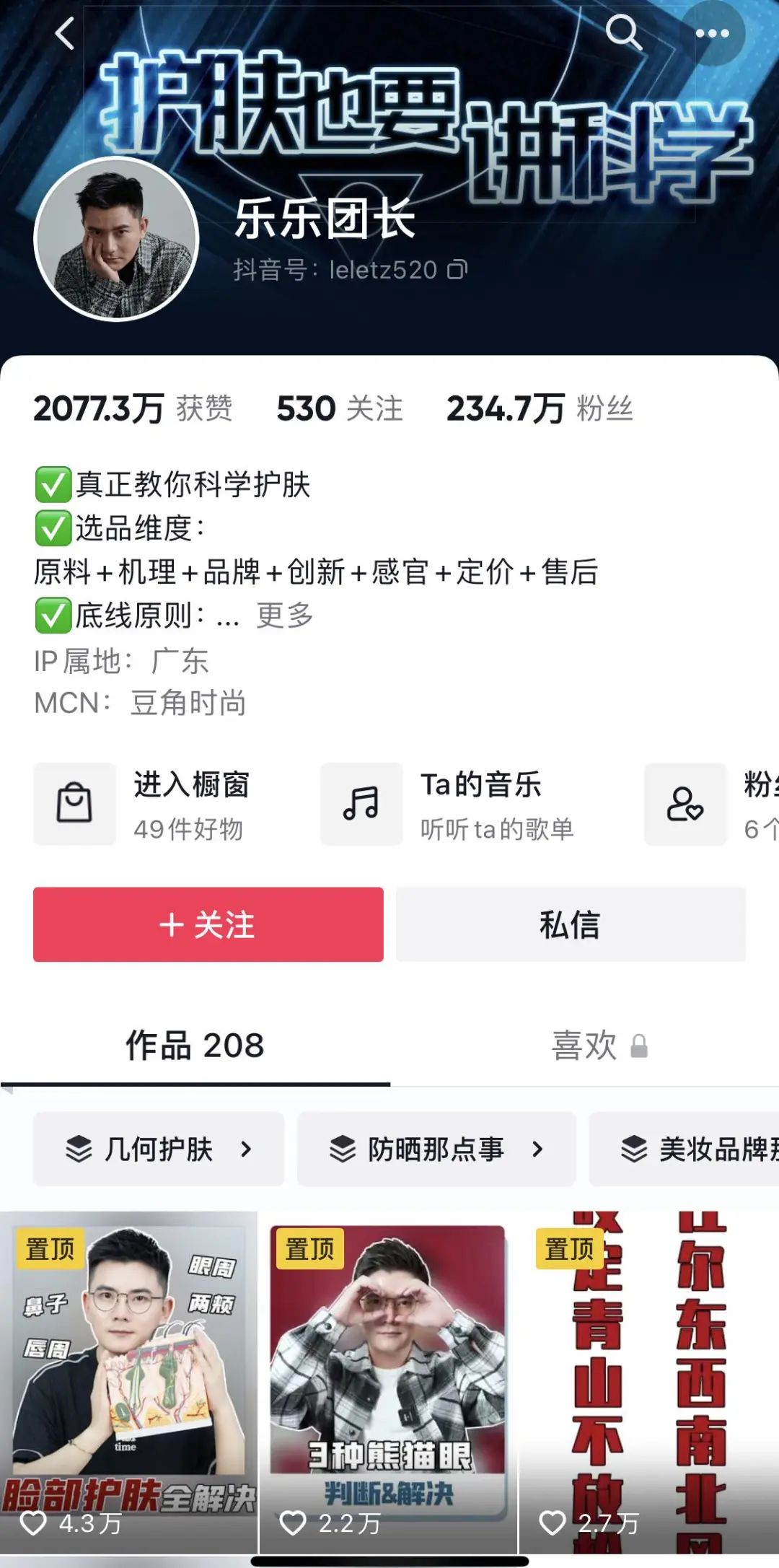The image size is (779, 1568).
Task: Open the more options ellipsis menu
Action: (x=714, y=32)
